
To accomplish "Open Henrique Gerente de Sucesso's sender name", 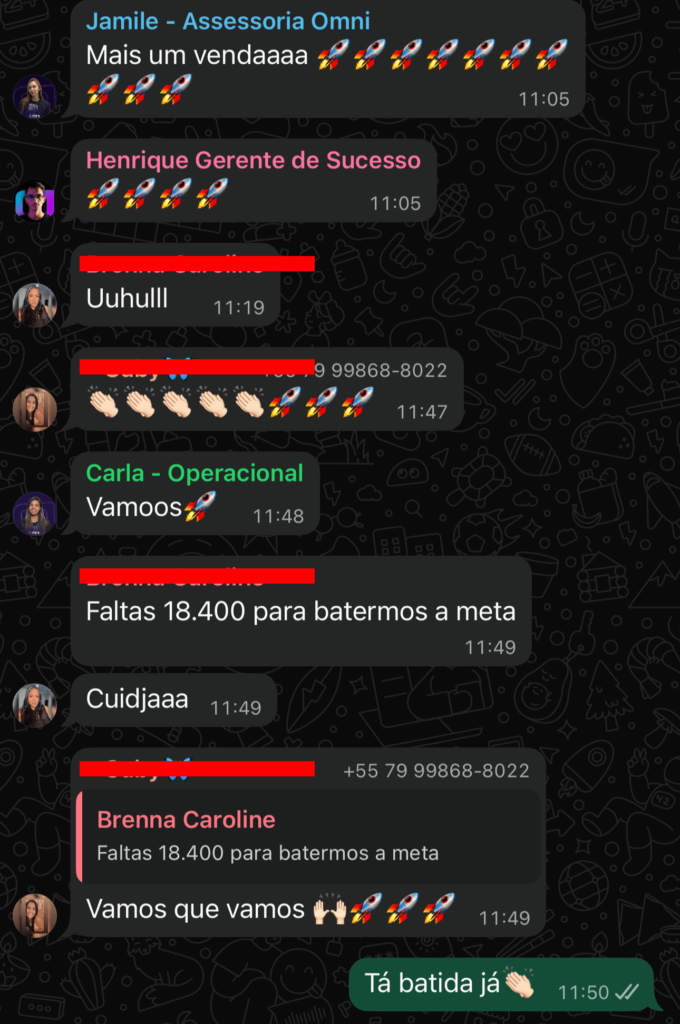I will point(253,160).
